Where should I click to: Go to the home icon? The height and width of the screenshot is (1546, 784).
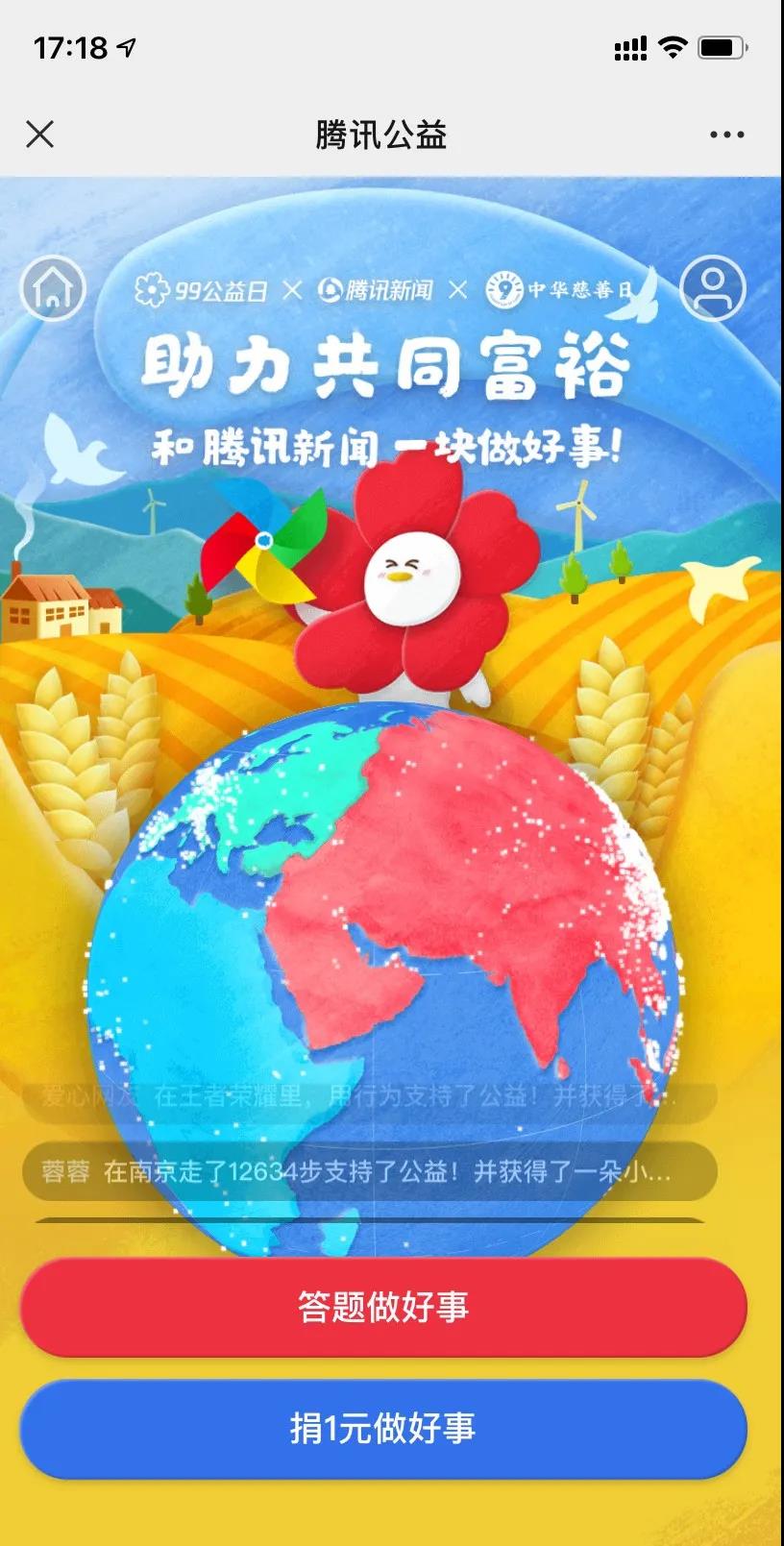point(53,288)
